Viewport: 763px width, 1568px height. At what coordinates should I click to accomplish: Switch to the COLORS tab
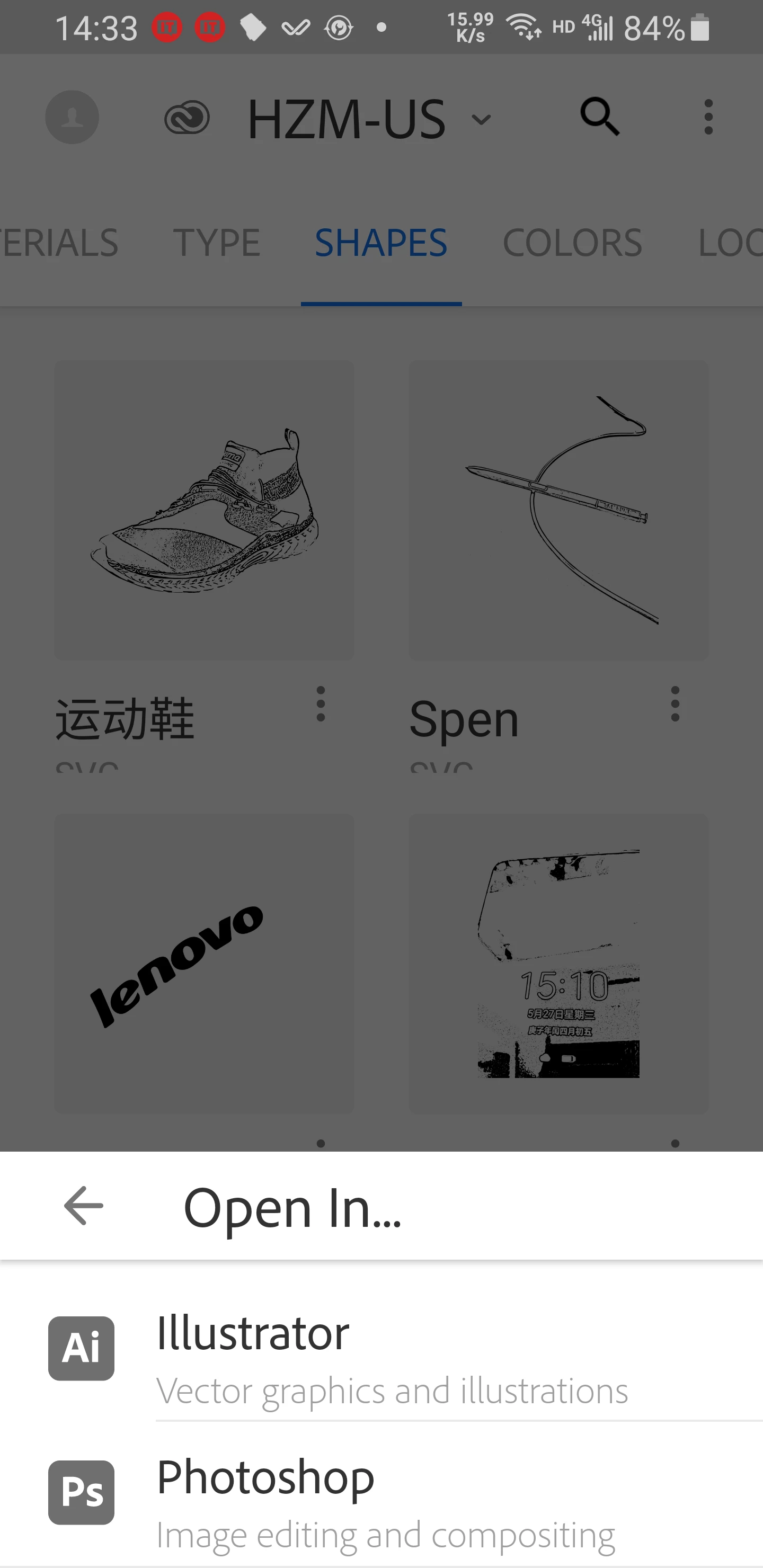(x=572, y=242)
